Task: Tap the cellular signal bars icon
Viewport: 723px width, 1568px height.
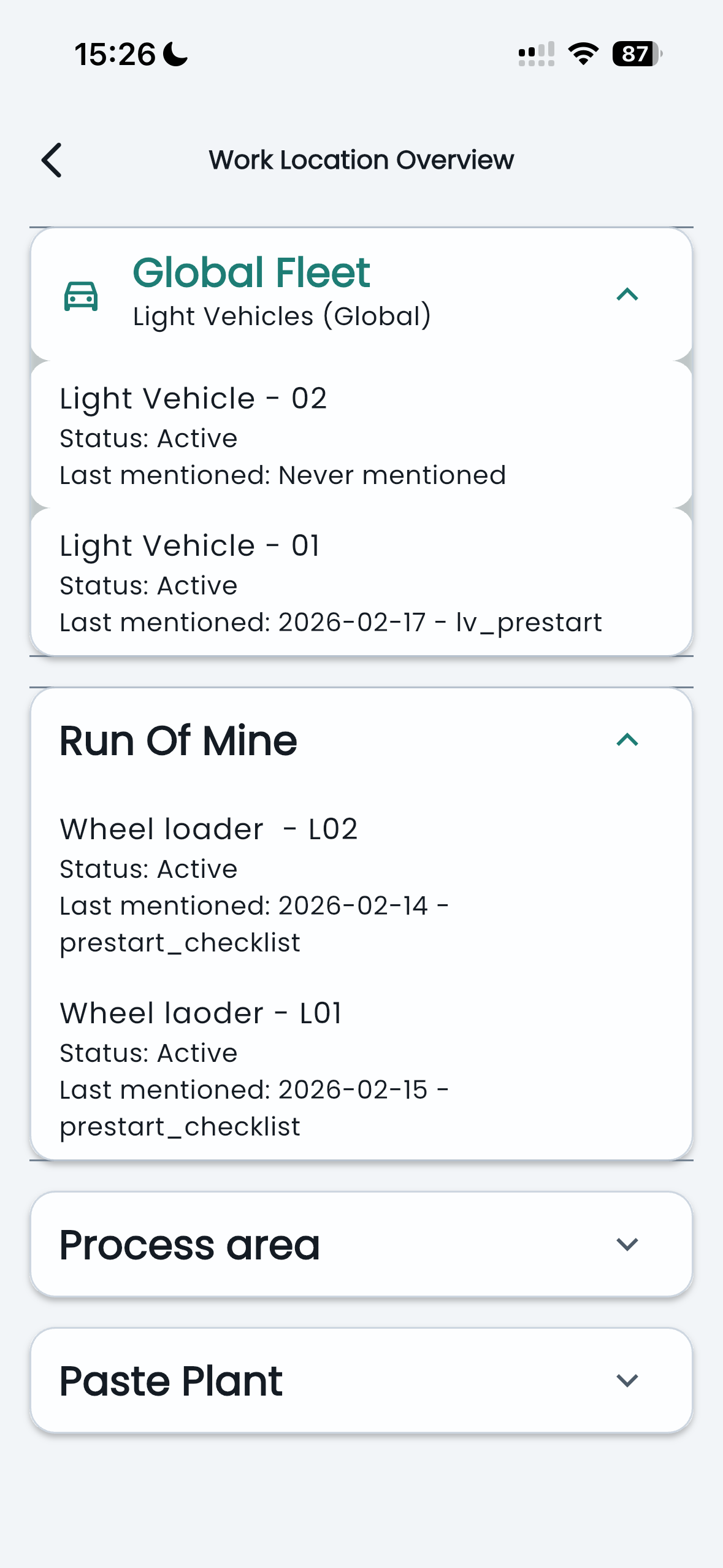Action: (535, 55)
